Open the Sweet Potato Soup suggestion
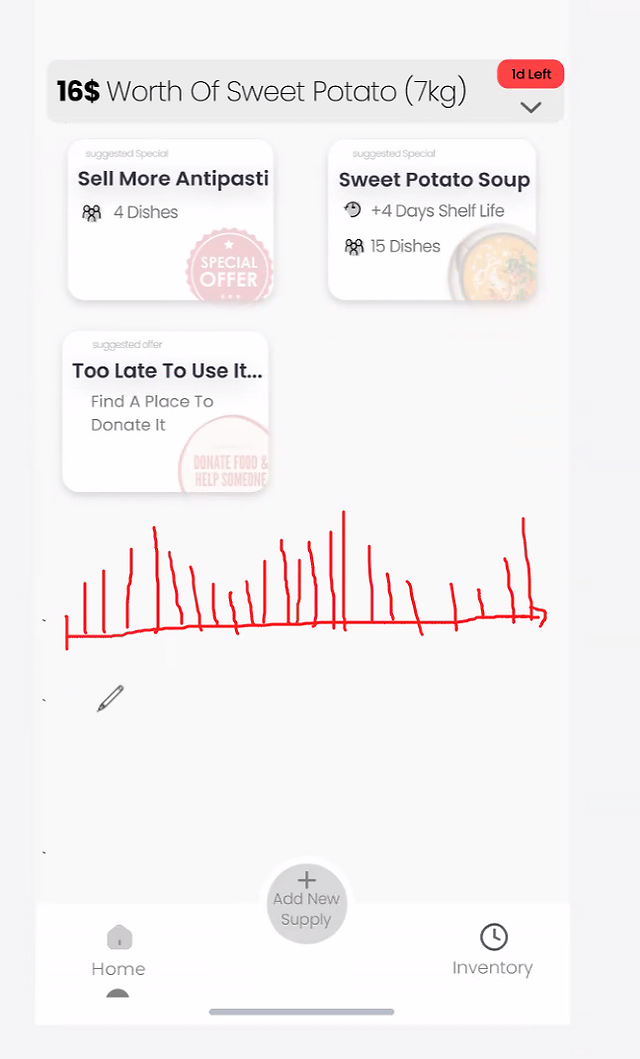Image resolution: width=640 pixels, height=1059 pixels. click(x=432, y=219)
